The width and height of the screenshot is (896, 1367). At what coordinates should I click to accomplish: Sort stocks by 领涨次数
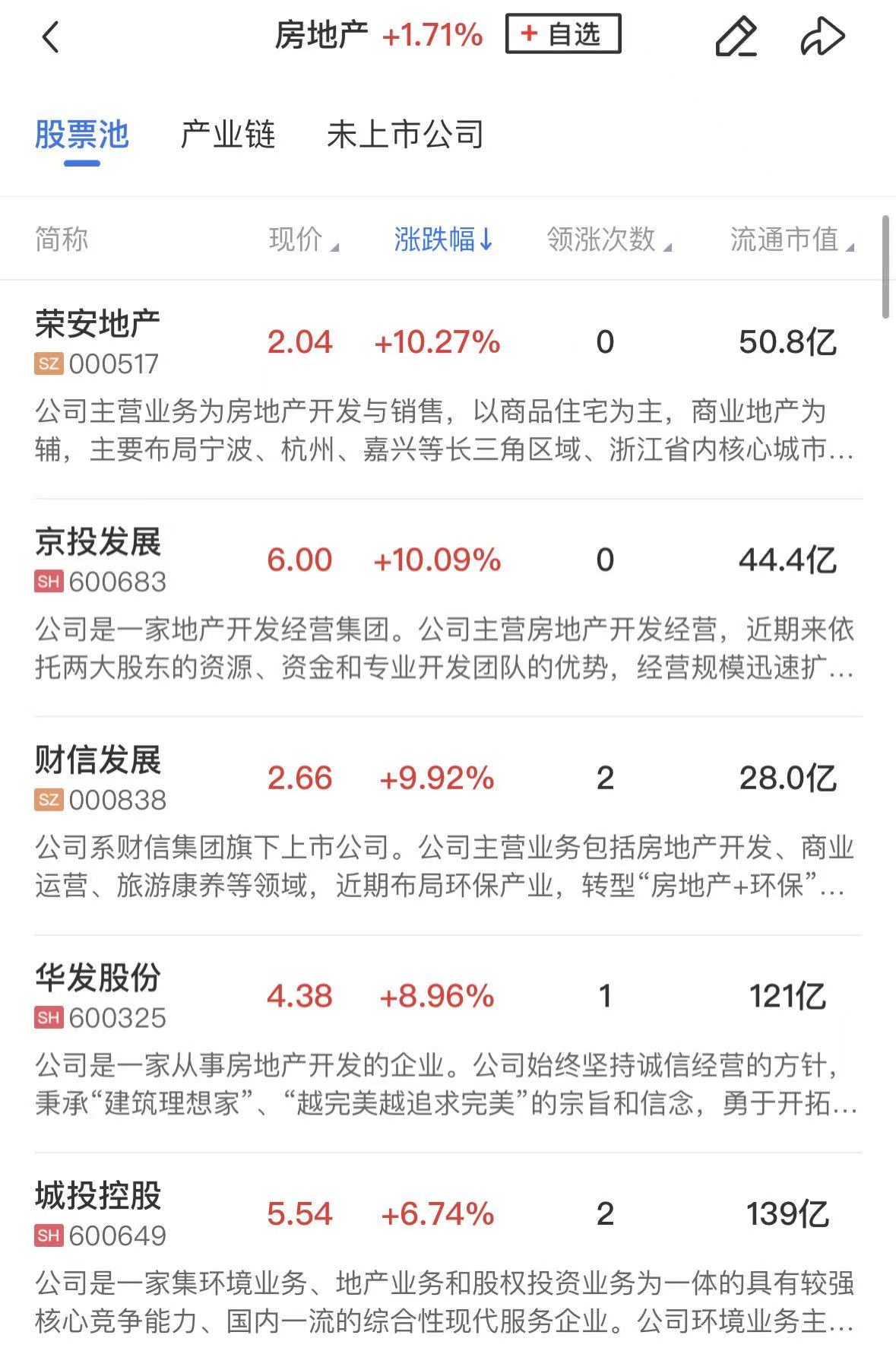(608, 239)
